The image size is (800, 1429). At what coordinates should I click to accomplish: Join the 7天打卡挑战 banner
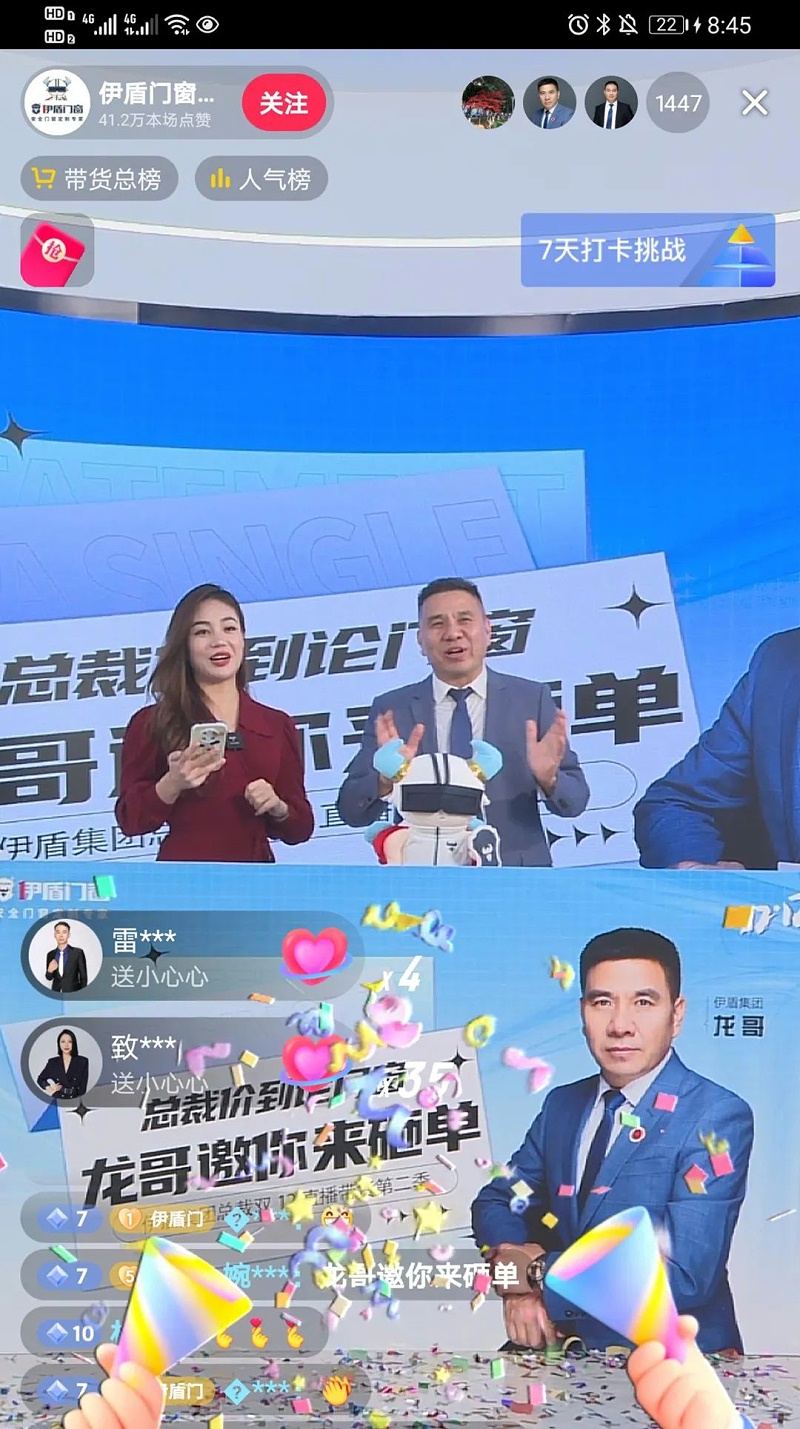click(646, 250)
